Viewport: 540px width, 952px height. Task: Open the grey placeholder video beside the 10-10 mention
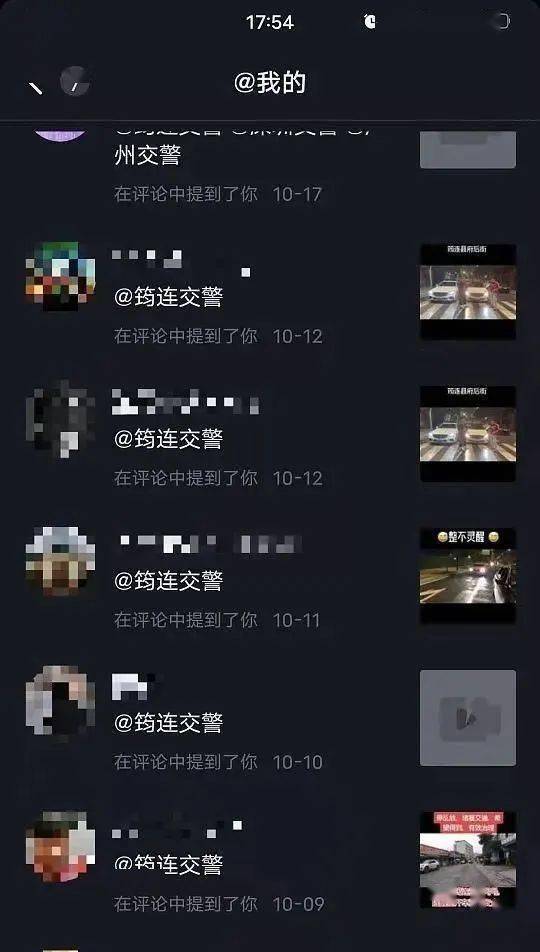(468, 718)
